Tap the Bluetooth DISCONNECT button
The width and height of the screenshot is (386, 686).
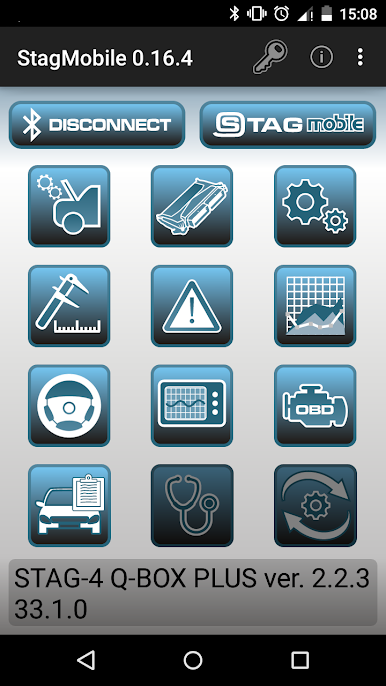pyautogui.click(x=97, y=125)
